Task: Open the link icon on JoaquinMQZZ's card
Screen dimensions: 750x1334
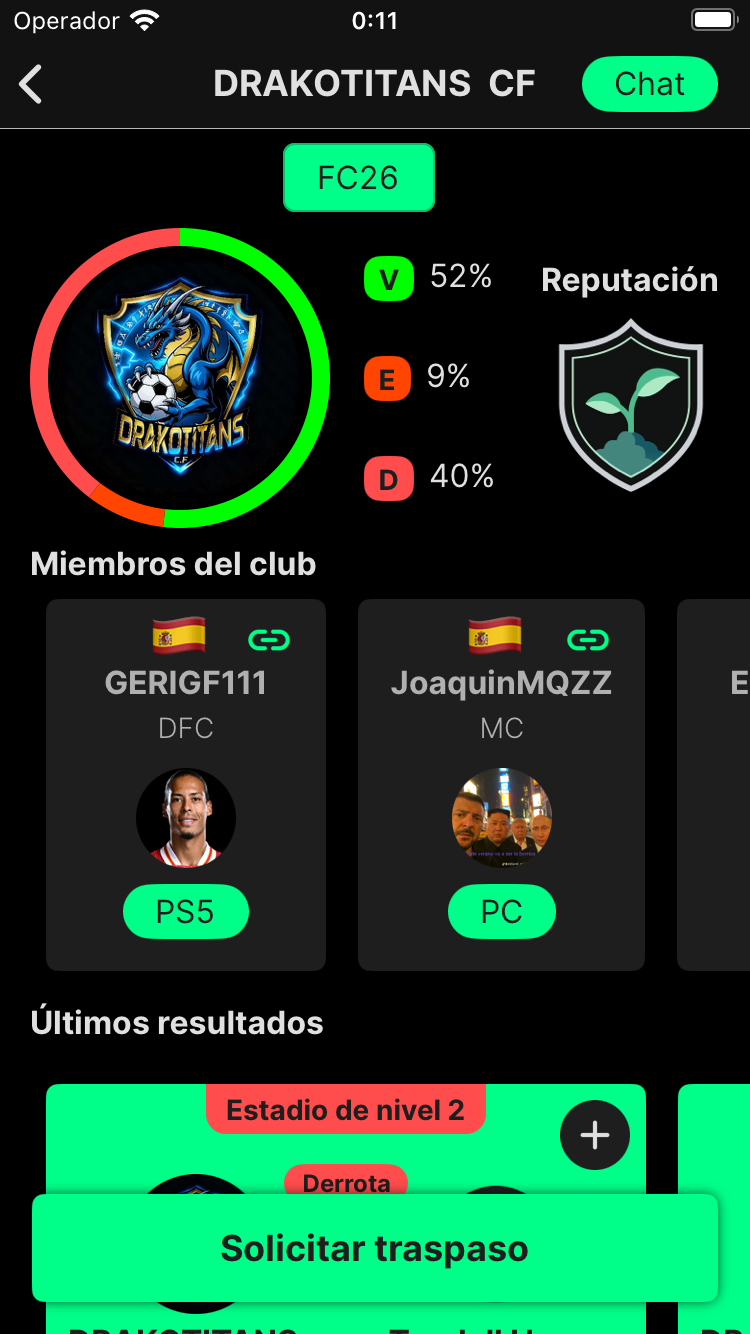Action: 588,639
